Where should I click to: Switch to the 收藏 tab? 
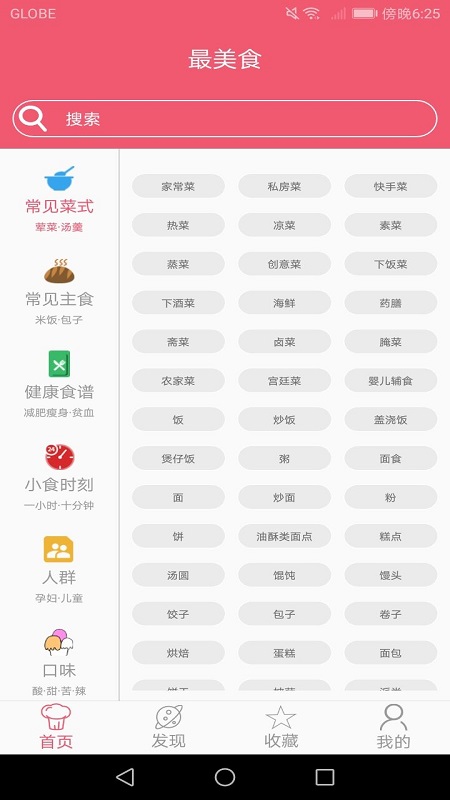pyautogui.click(x=281, y=727)
